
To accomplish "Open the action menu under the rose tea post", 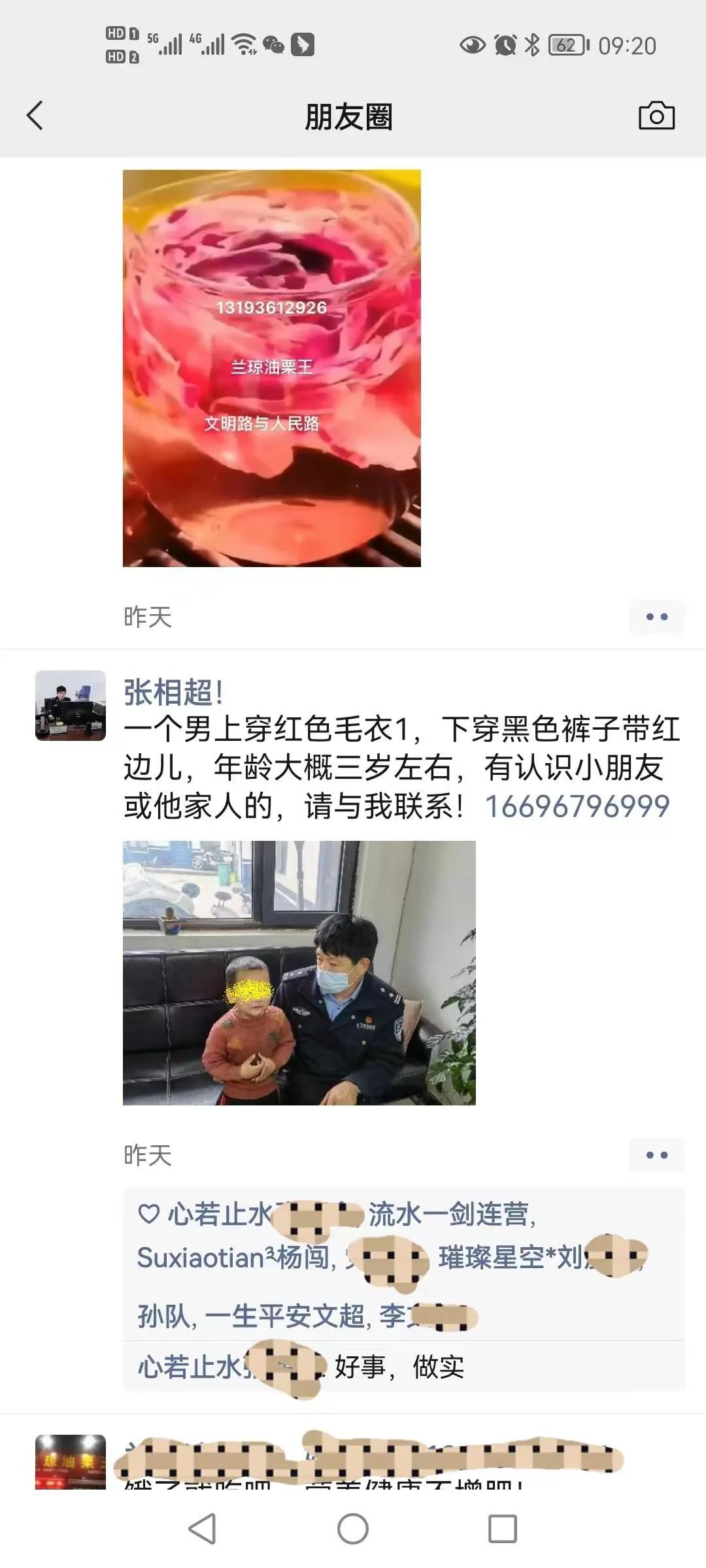I will pos(656,617).
